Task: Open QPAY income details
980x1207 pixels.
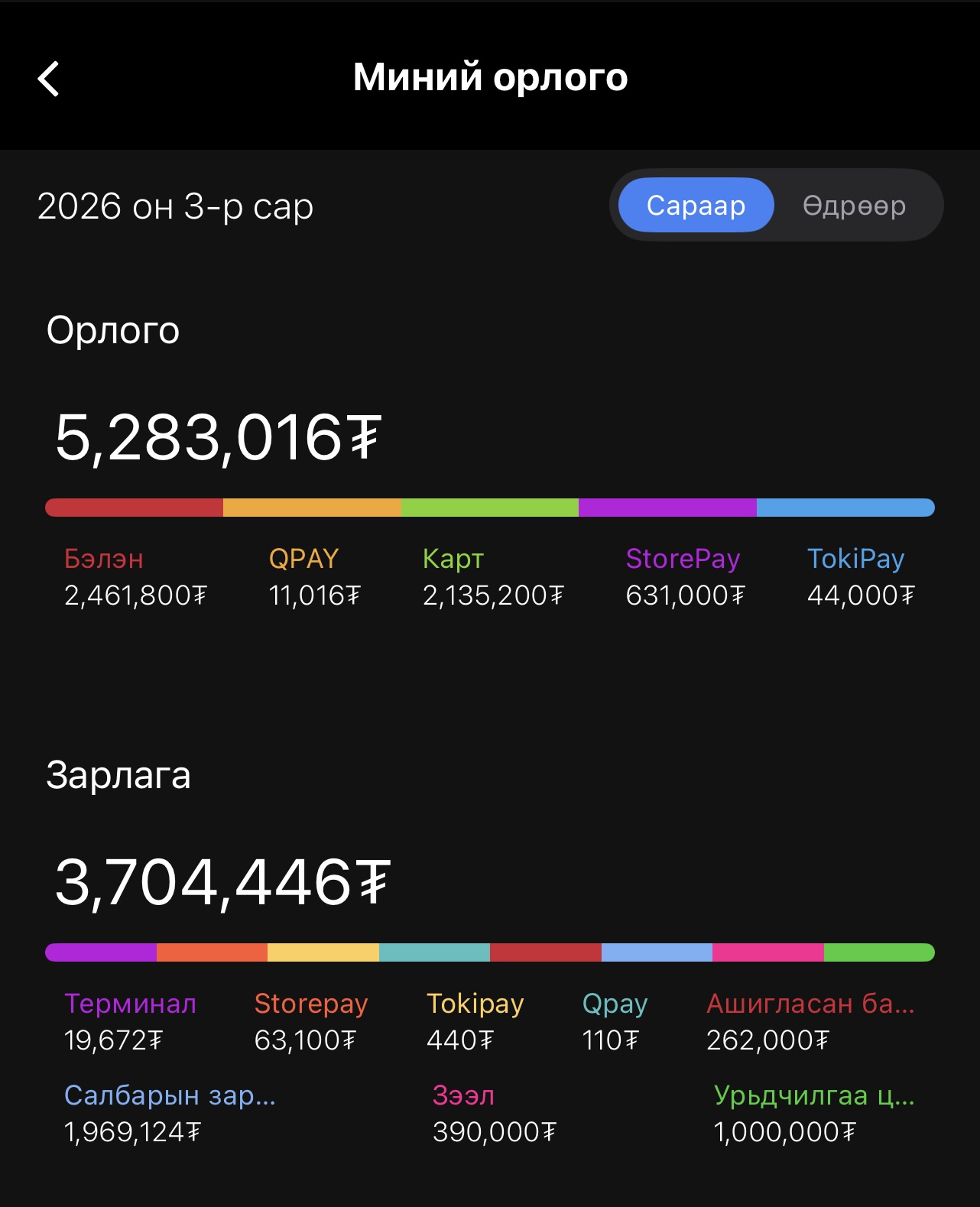Action: (304, 559)
